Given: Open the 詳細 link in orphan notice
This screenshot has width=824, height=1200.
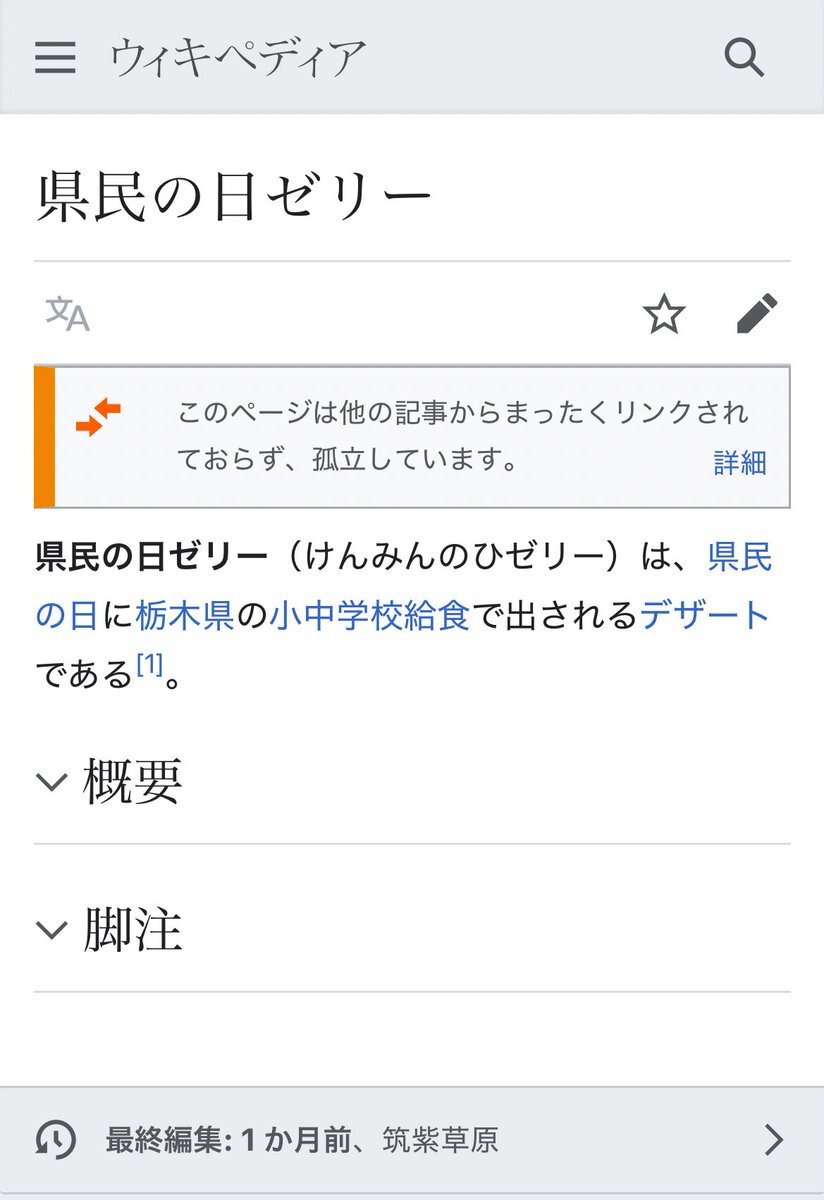Looking at the screenshot, I should (740, 462).
